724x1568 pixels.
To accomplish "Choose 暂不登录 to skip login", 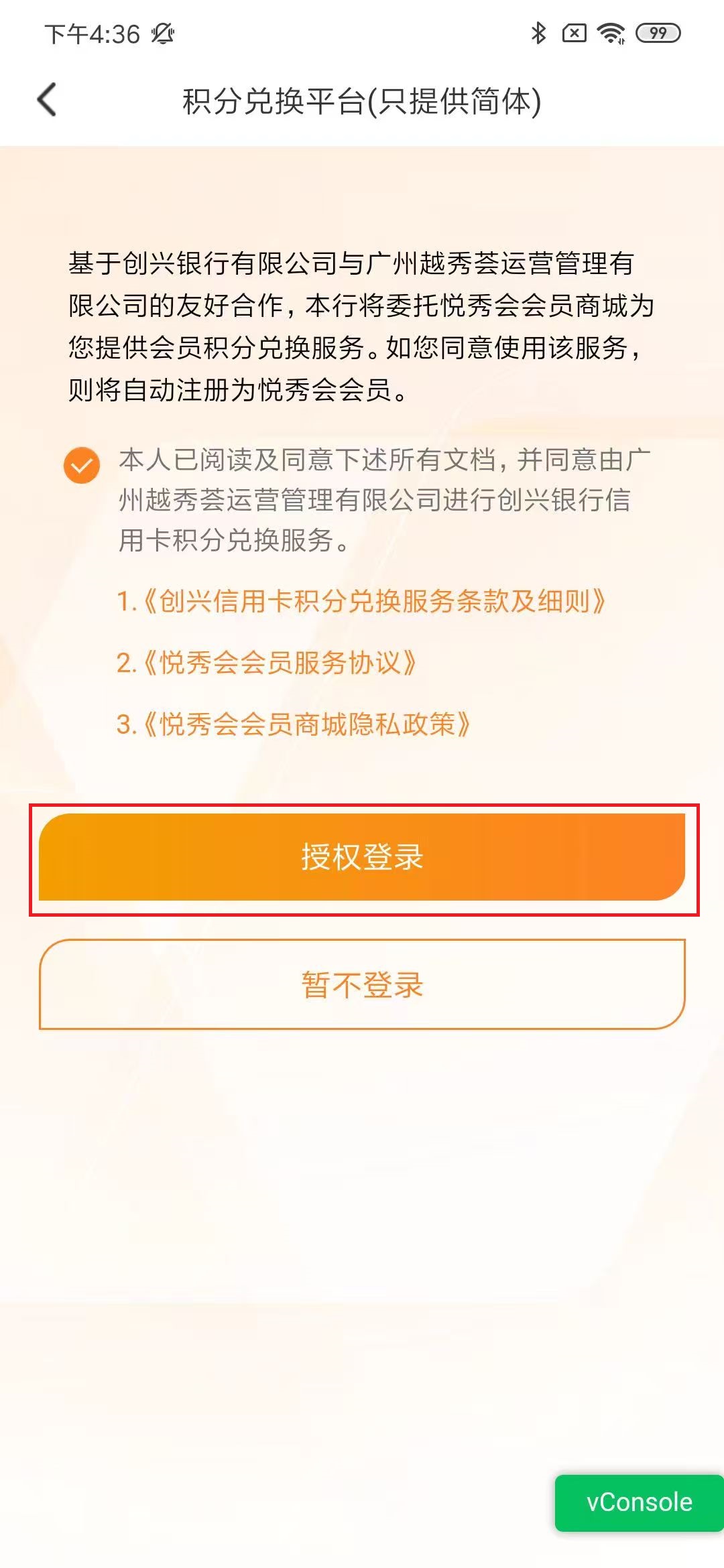I will pos(362,984).
